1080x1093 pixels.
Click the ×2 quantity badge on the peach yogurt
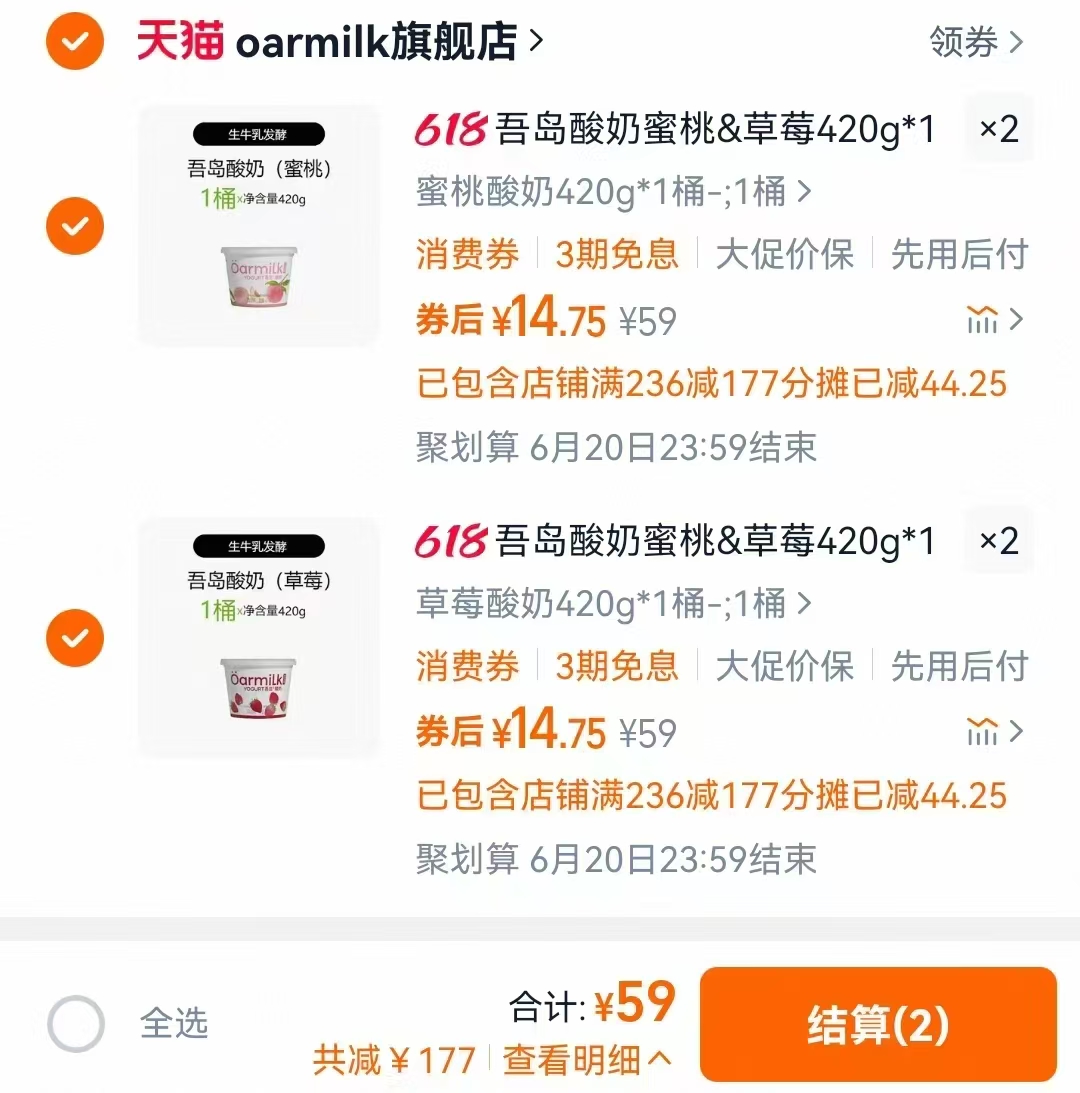tap(997, 128)
